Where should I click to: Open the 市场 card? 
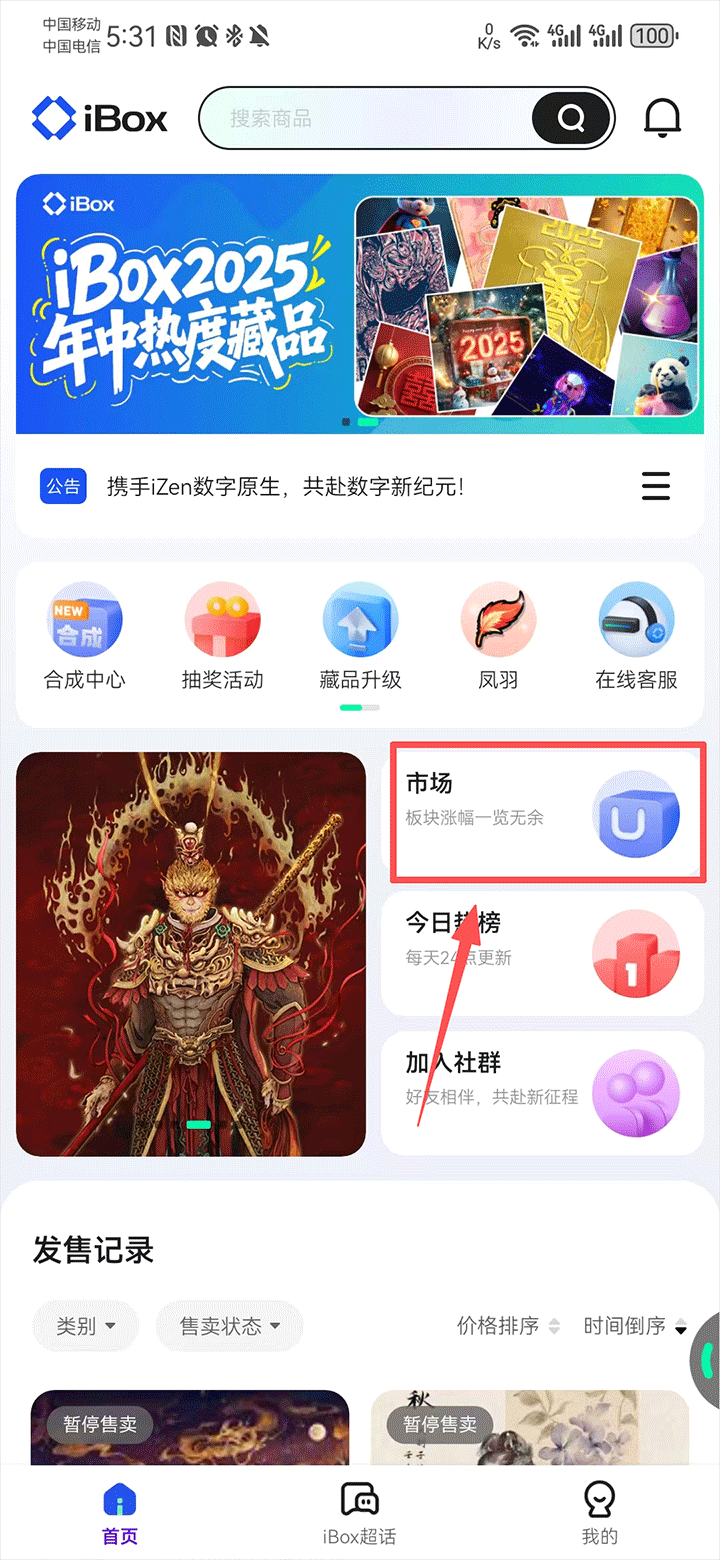tap(543, 811)
